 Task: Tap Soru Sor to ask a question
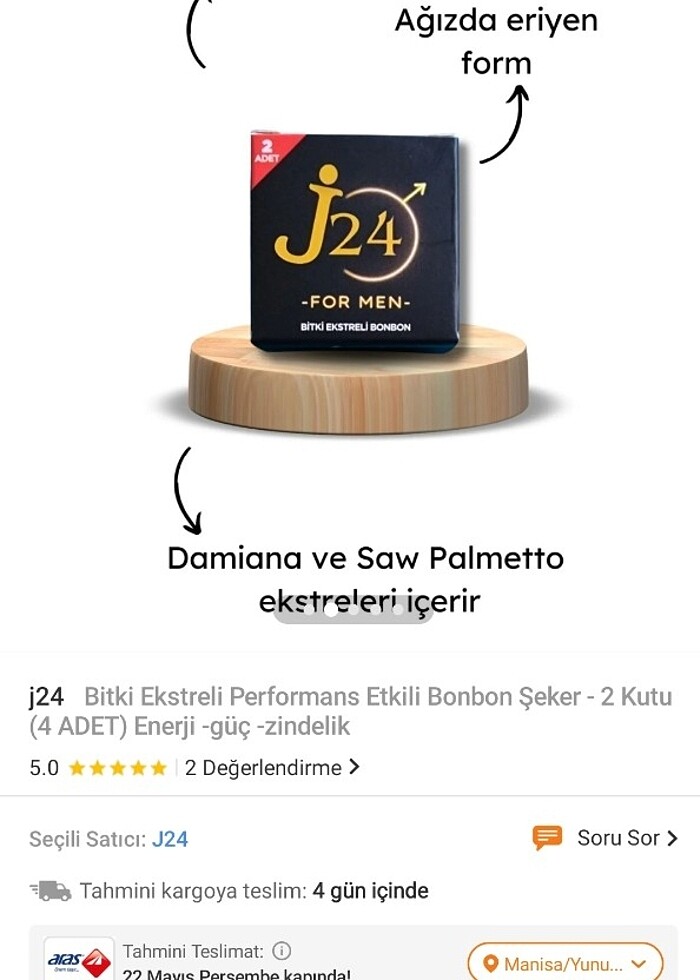(x=606, y=838)
